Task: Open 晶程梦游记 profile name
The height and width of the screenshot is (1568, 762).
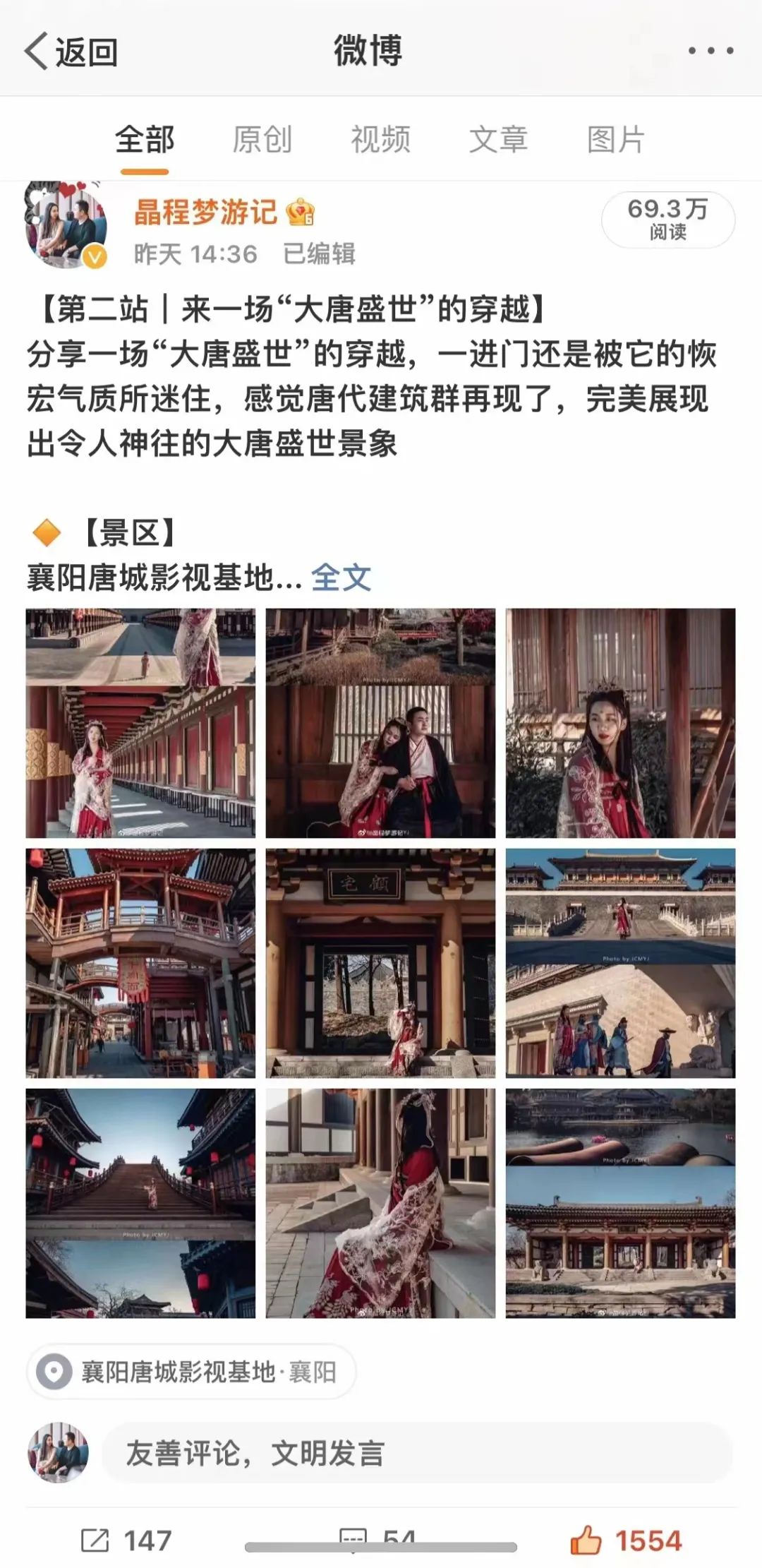Action: [x=205, y=212]
